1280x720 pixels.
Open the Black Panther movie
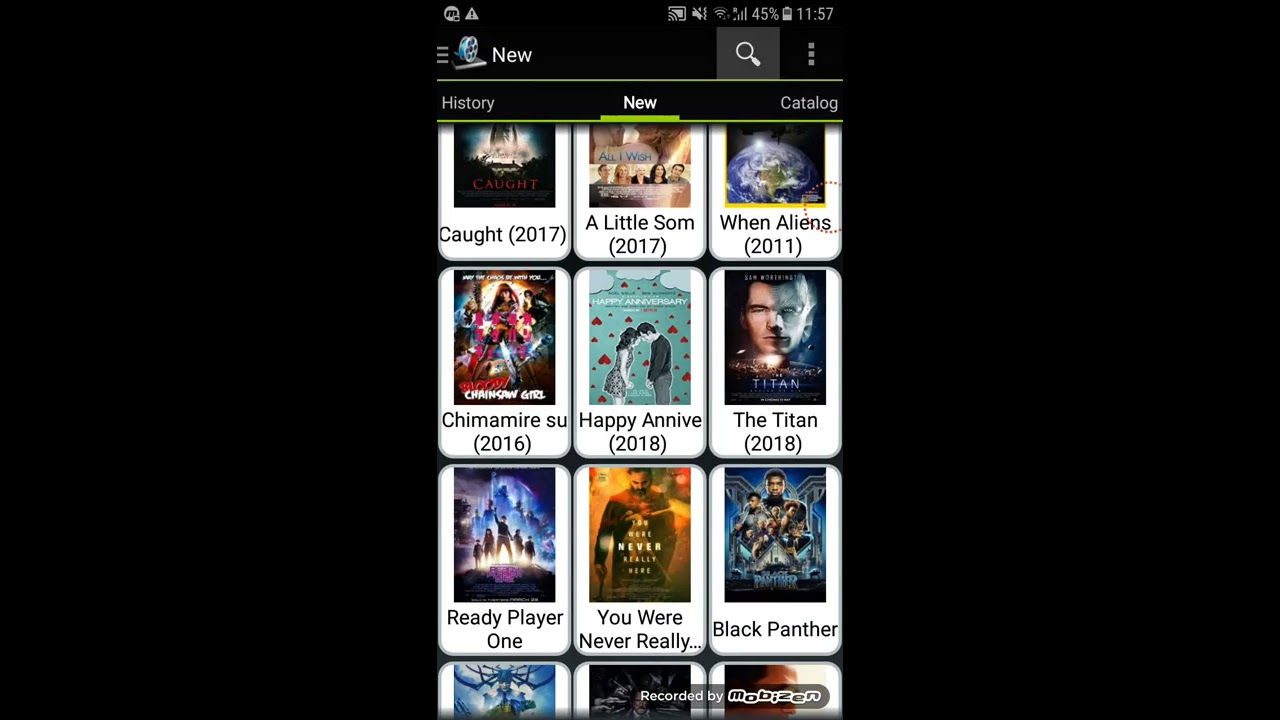pos(775,558)
